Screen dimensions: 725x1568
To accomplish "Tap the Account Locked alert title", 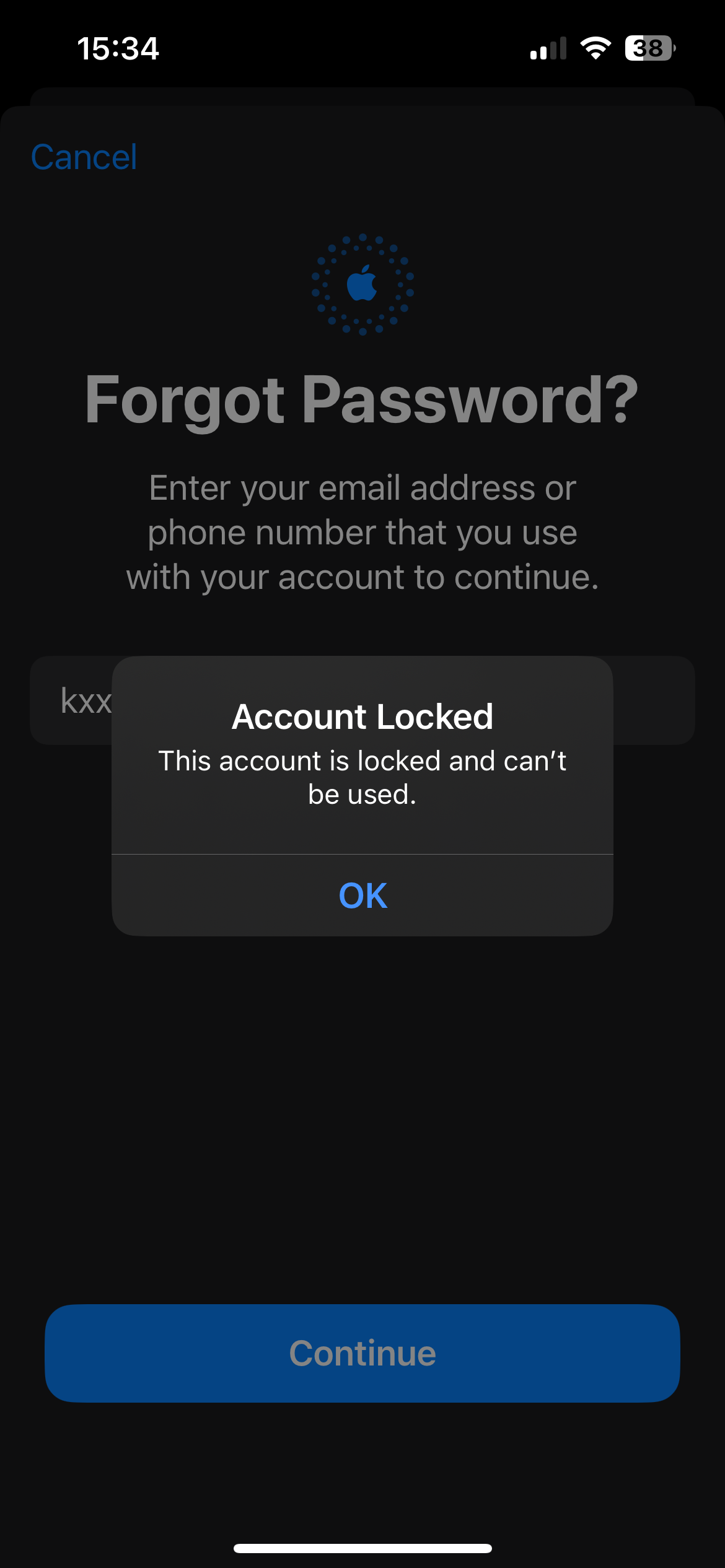I will pyautogui.click(x=362, y=717).
